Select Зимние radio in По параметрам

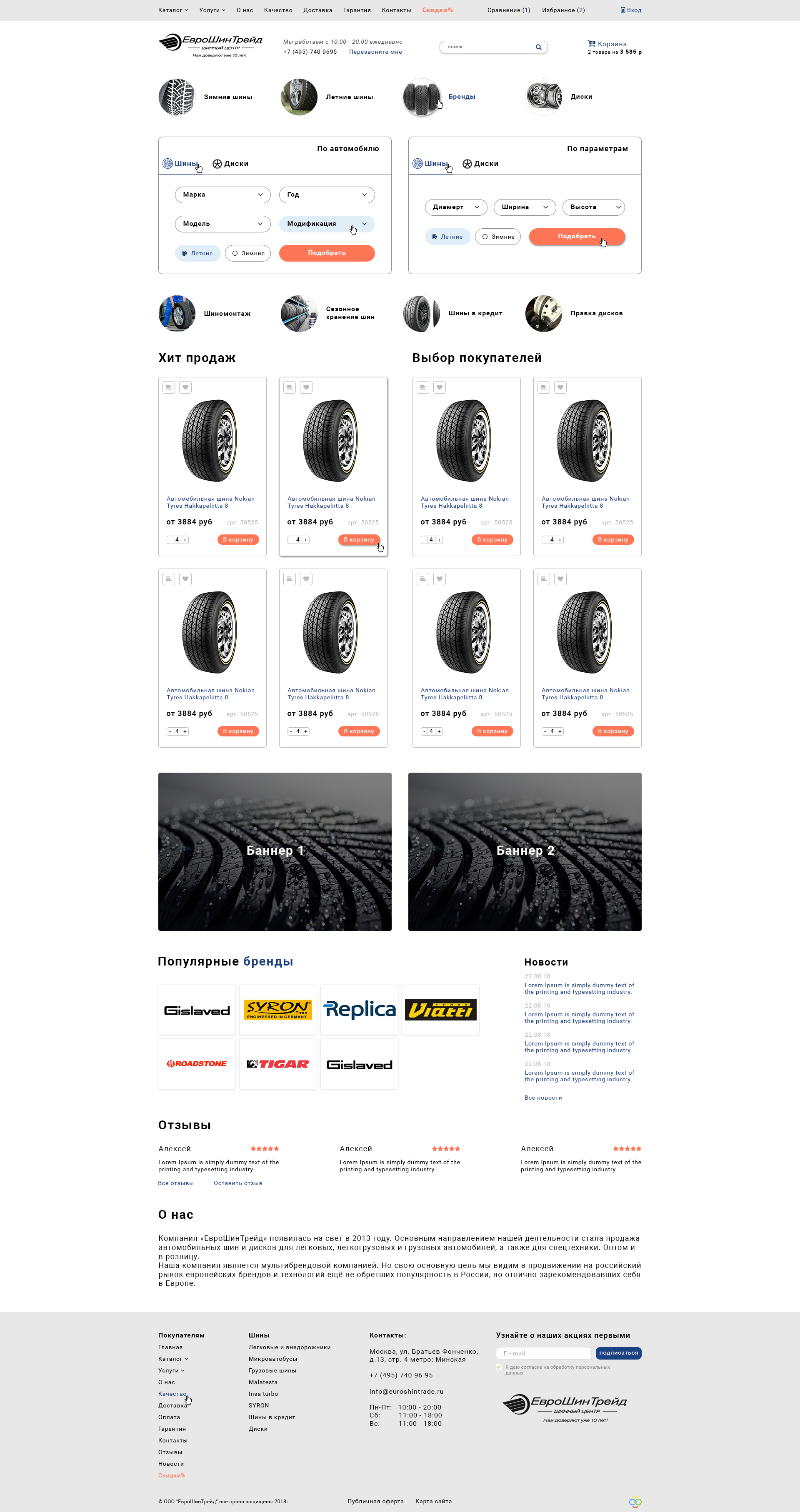pyautogui.click(x=498, y=237)
